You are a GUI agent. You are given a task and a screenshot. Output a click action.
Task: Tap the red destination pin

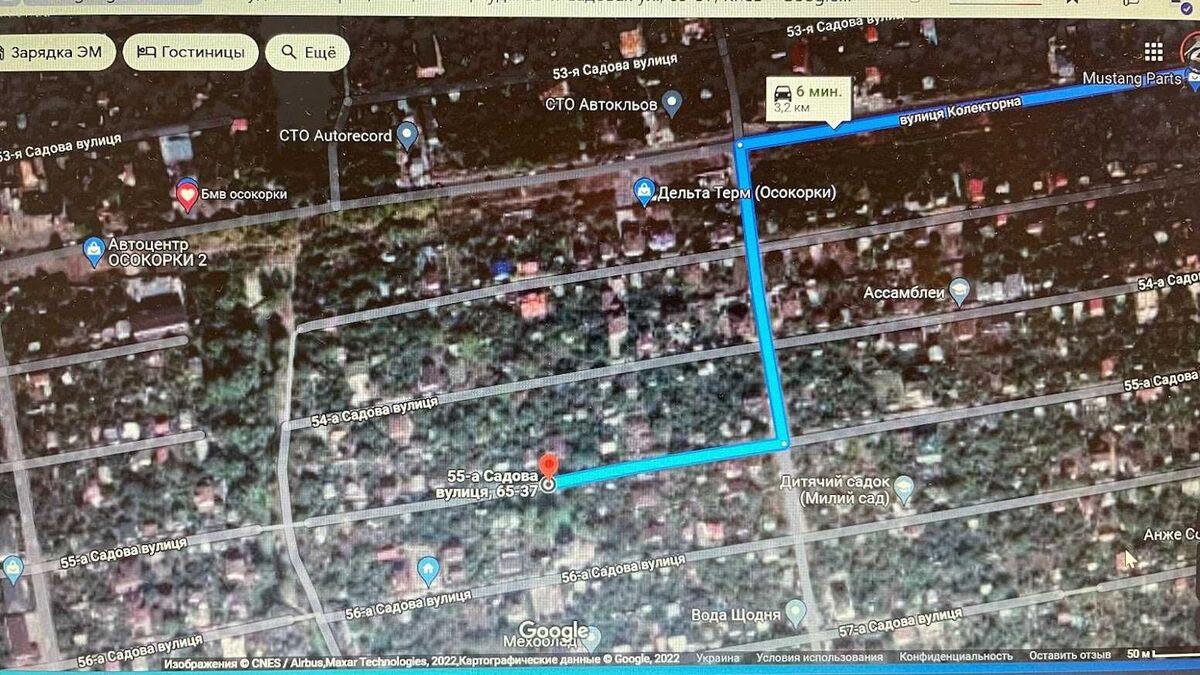(547, 468)
